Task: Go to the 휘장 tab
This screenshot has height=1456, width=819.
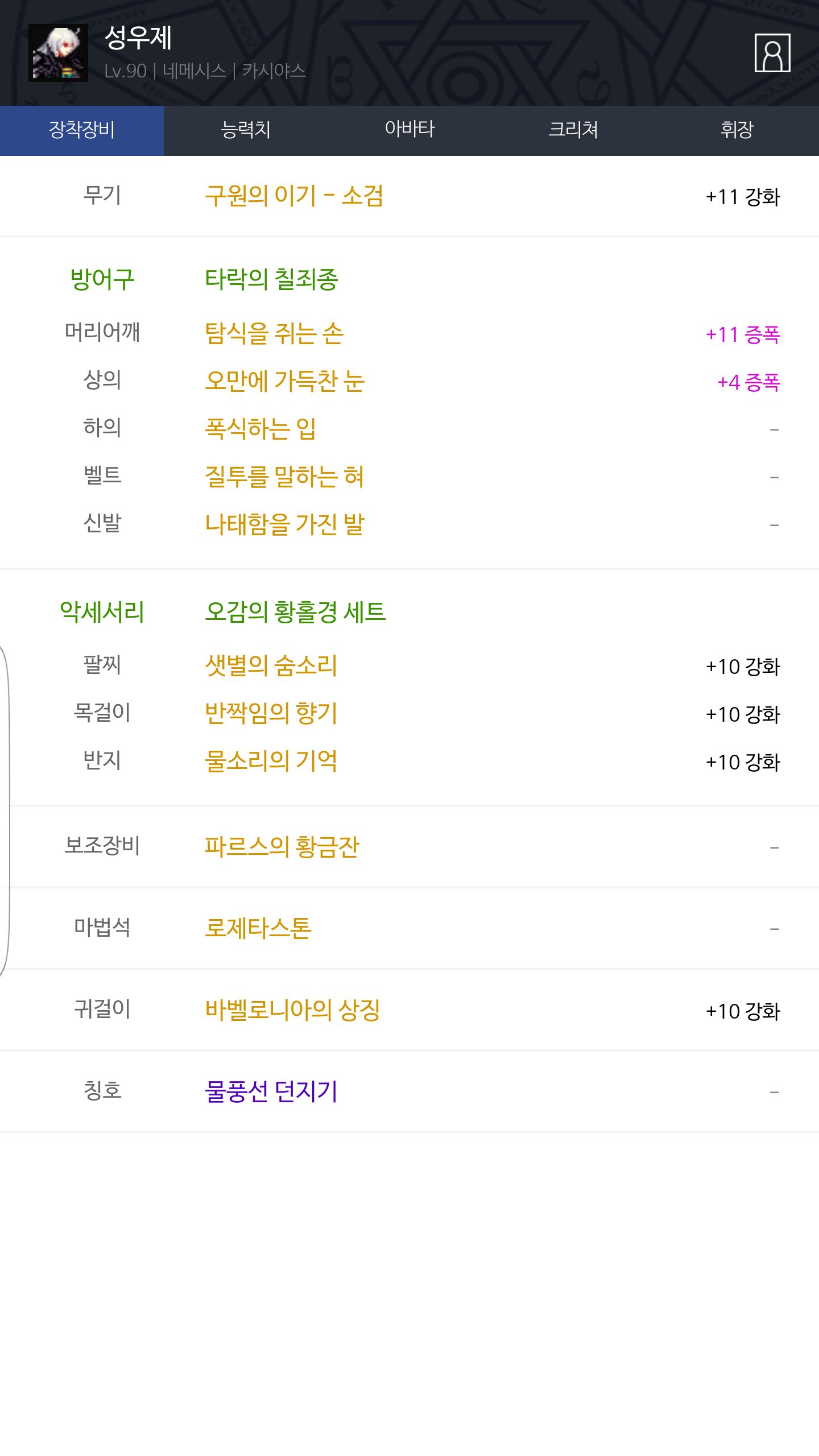Action: pyautogui.click(x=737, y=130)
